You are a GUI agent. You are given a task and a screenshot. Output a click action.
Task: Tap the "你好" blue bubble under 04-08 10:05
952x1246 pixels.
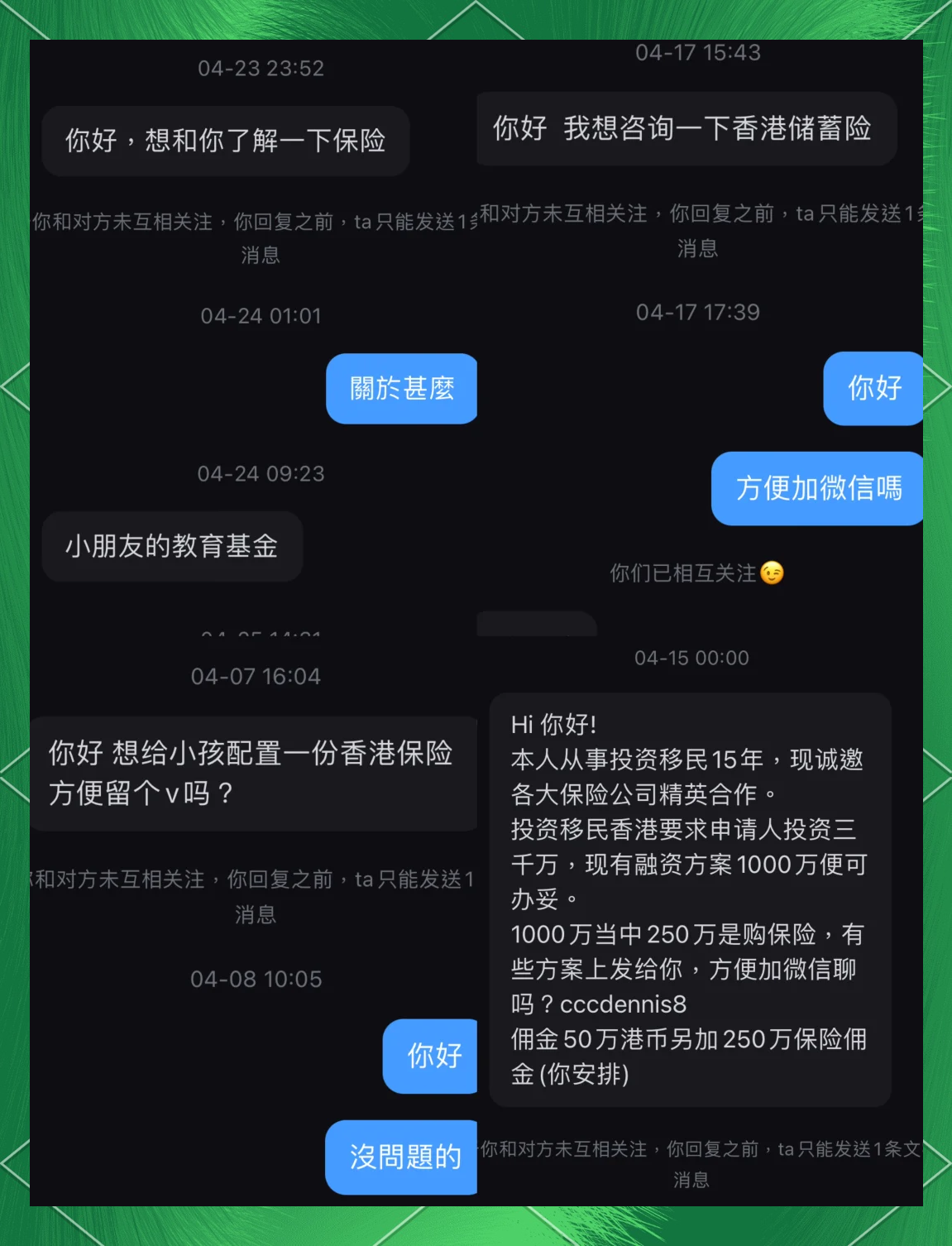(x=429, y=1057)
